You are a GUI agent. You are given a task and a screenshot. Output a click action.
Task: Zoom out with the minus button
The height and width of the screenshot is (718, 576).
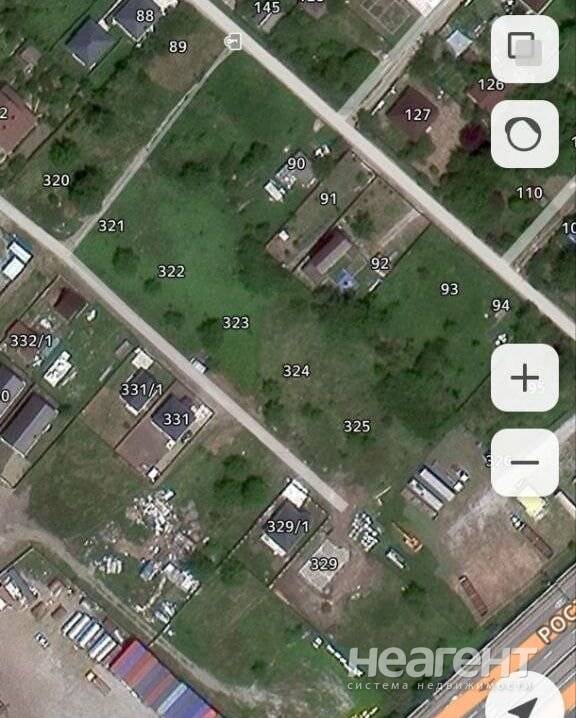[525, 462]
